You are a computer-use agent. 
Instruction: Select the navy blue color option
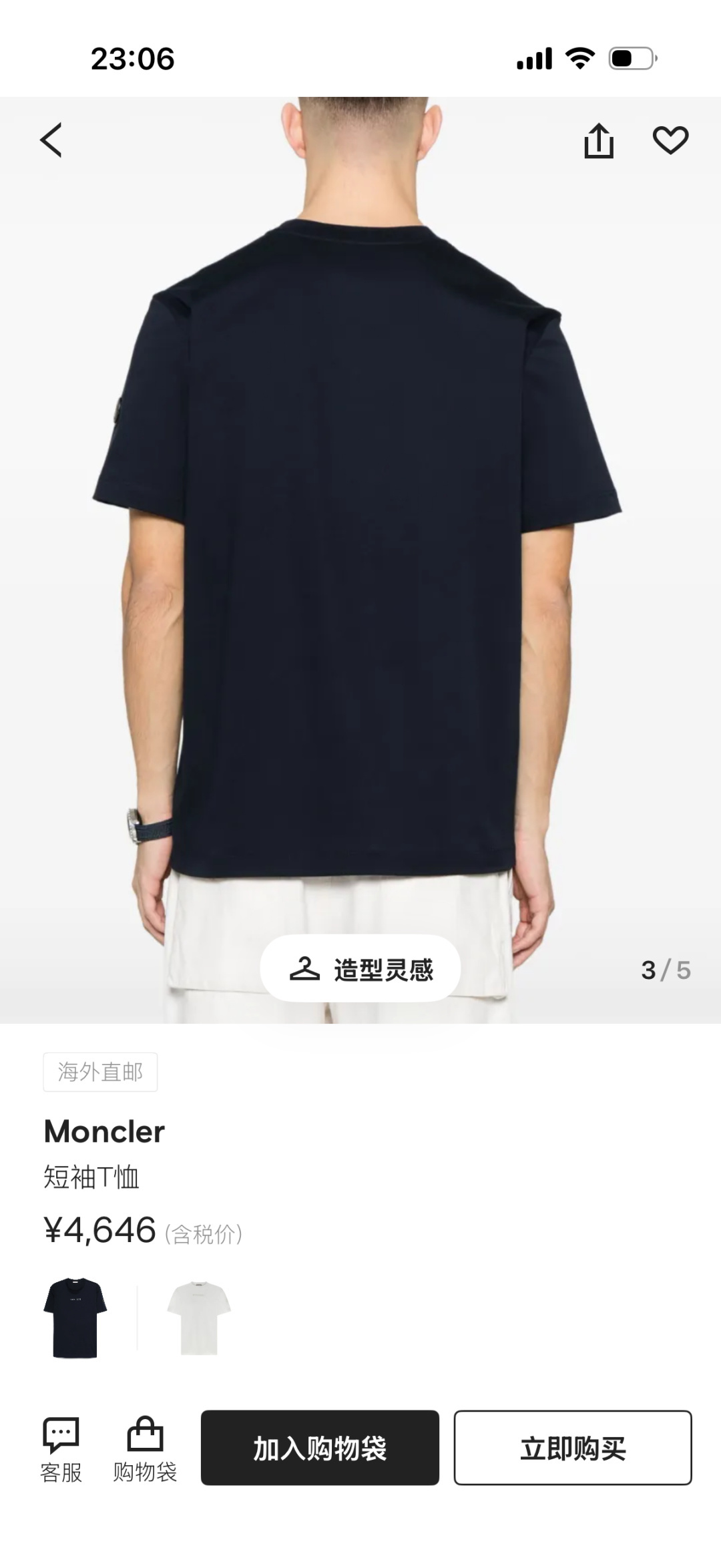[x=75, y=1318]
